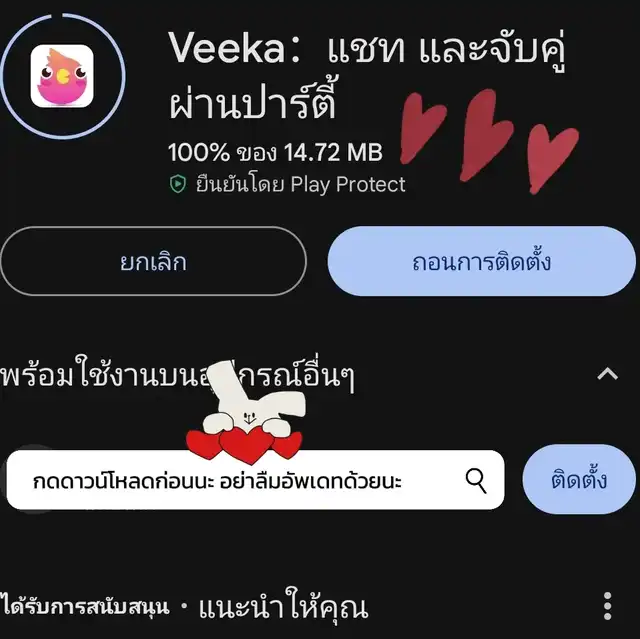Collapse the พร้อมใช้งานบนอุปกรณ์อื่นๆ section
This screenshot has height=639, width=640.
607,374
